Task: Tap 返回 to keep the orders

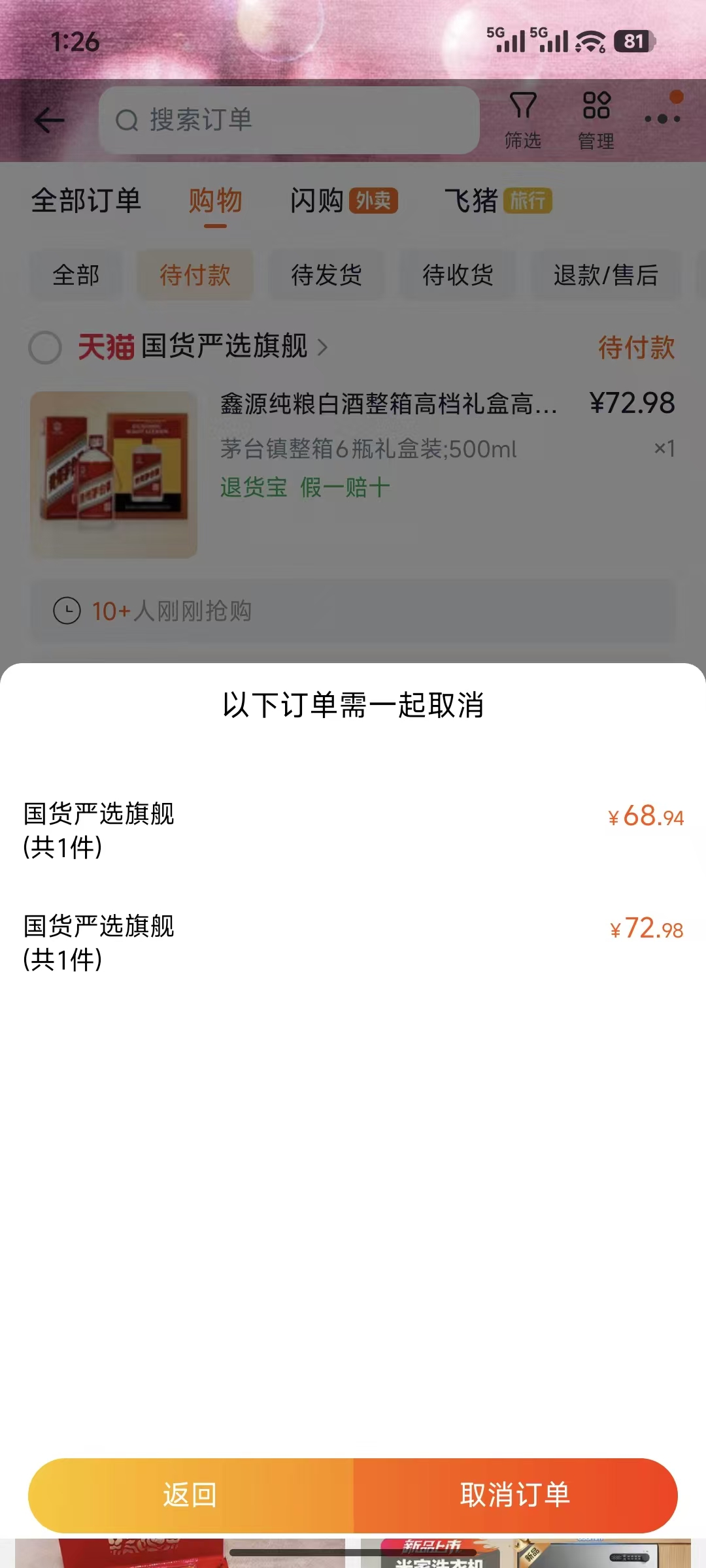Action: click(x=190, y=1495)
